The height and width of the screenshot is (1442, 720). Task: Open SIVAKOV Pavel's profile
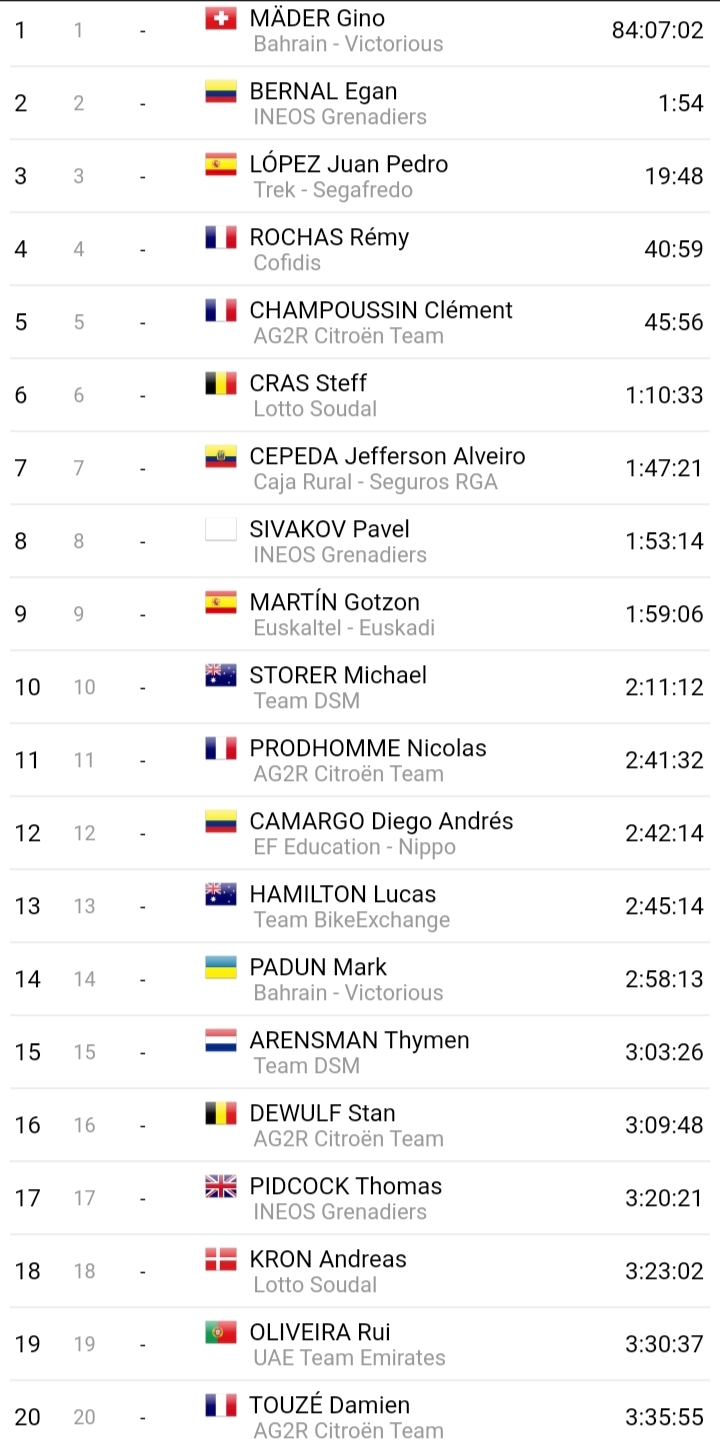[x=329, y=529]
